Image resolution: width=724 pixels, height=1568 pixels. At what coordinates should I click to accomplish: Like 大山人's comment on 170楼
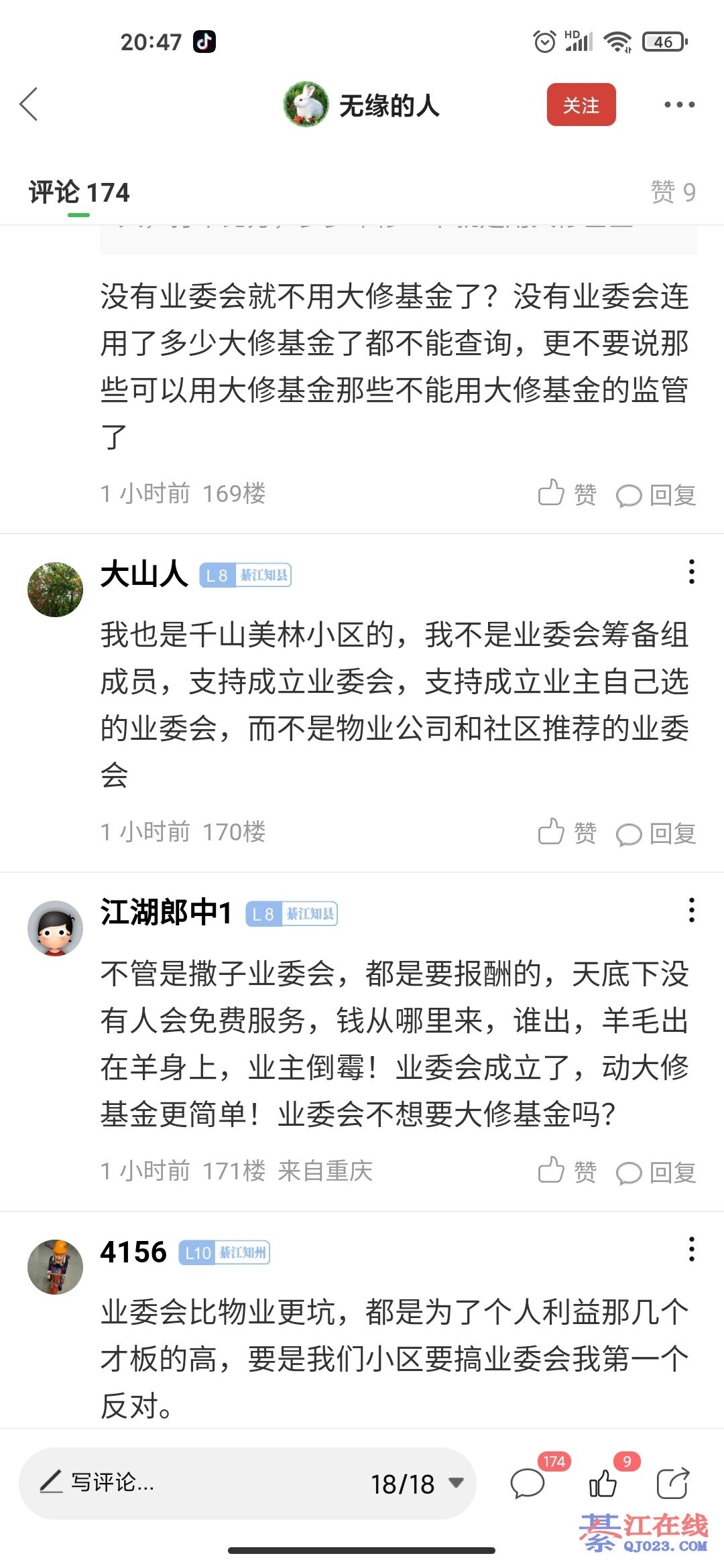[x=567, y=832]
